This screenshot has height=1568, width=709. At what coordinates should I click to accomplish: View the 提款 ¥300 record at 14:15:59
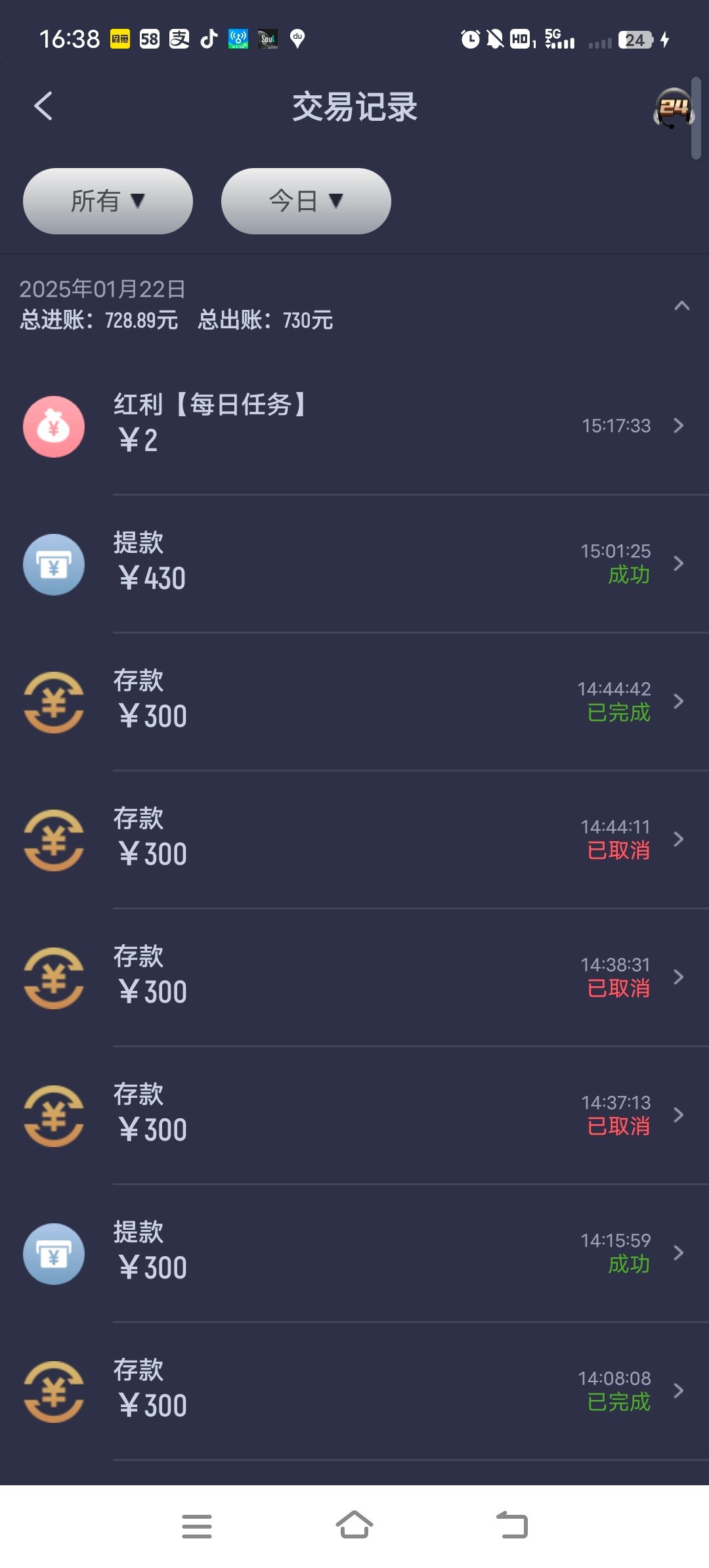354,1253
